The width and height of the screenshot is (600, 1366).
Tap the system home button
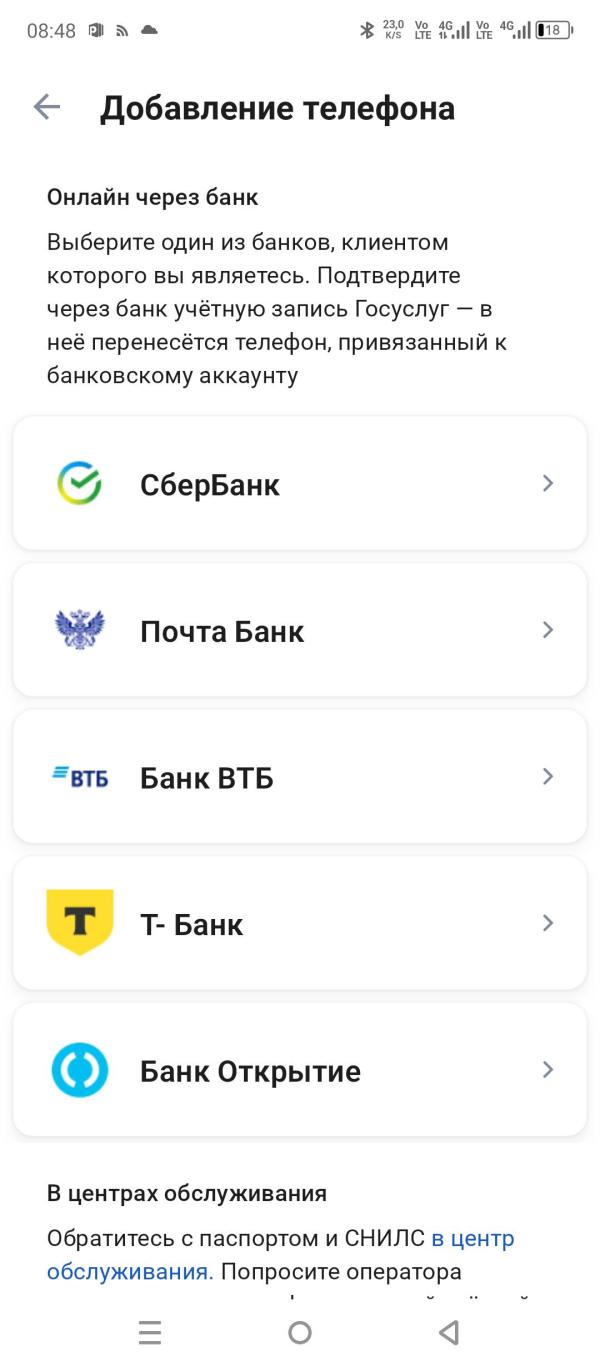point(299,1332)
